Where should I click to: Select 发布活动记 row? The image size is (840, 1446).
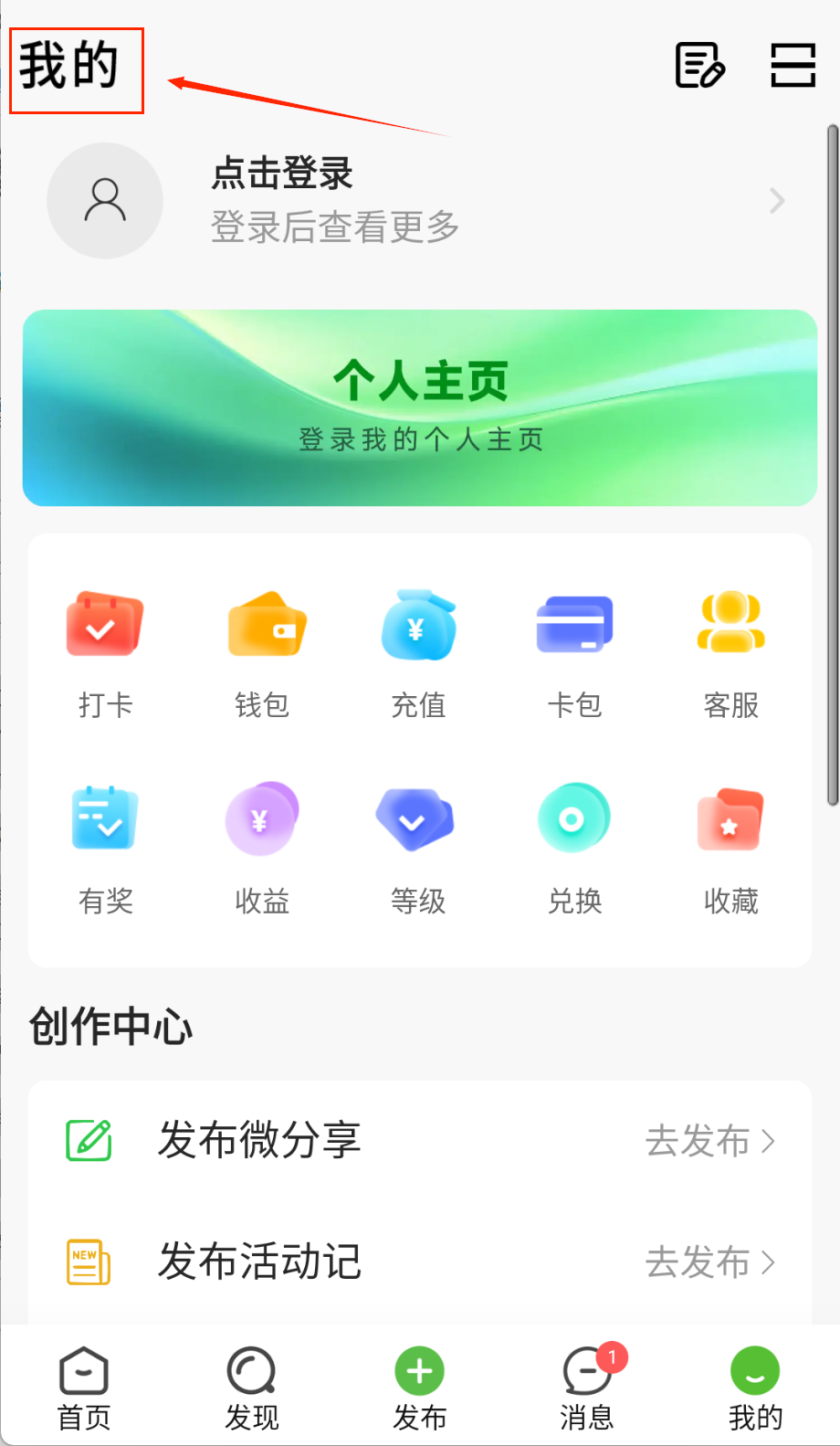coord(420,1261)
